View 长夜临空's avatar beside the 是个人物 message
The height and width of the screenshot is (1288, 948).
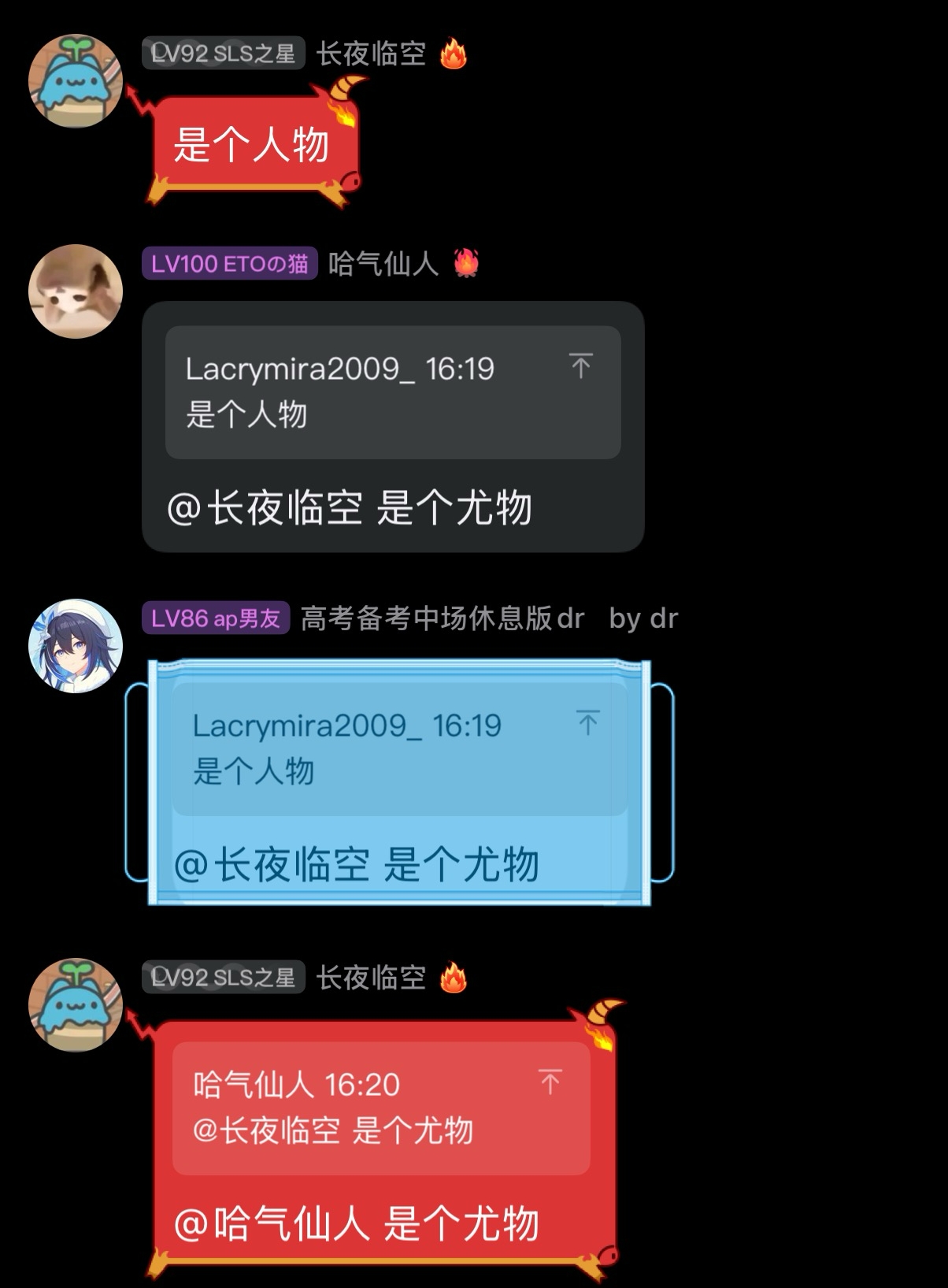click(76, 80)
